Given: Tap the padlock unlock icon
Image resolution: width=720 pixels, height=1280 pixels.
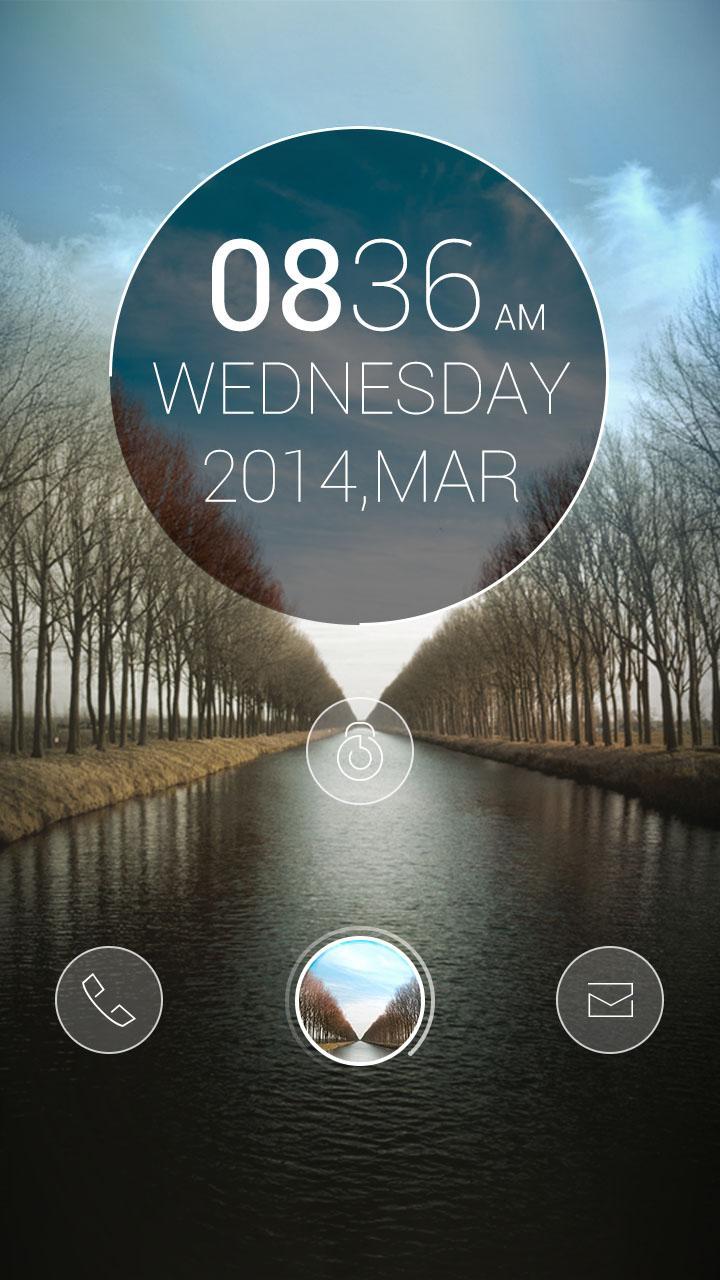Looking at the screenshot, I should point(360,752).
